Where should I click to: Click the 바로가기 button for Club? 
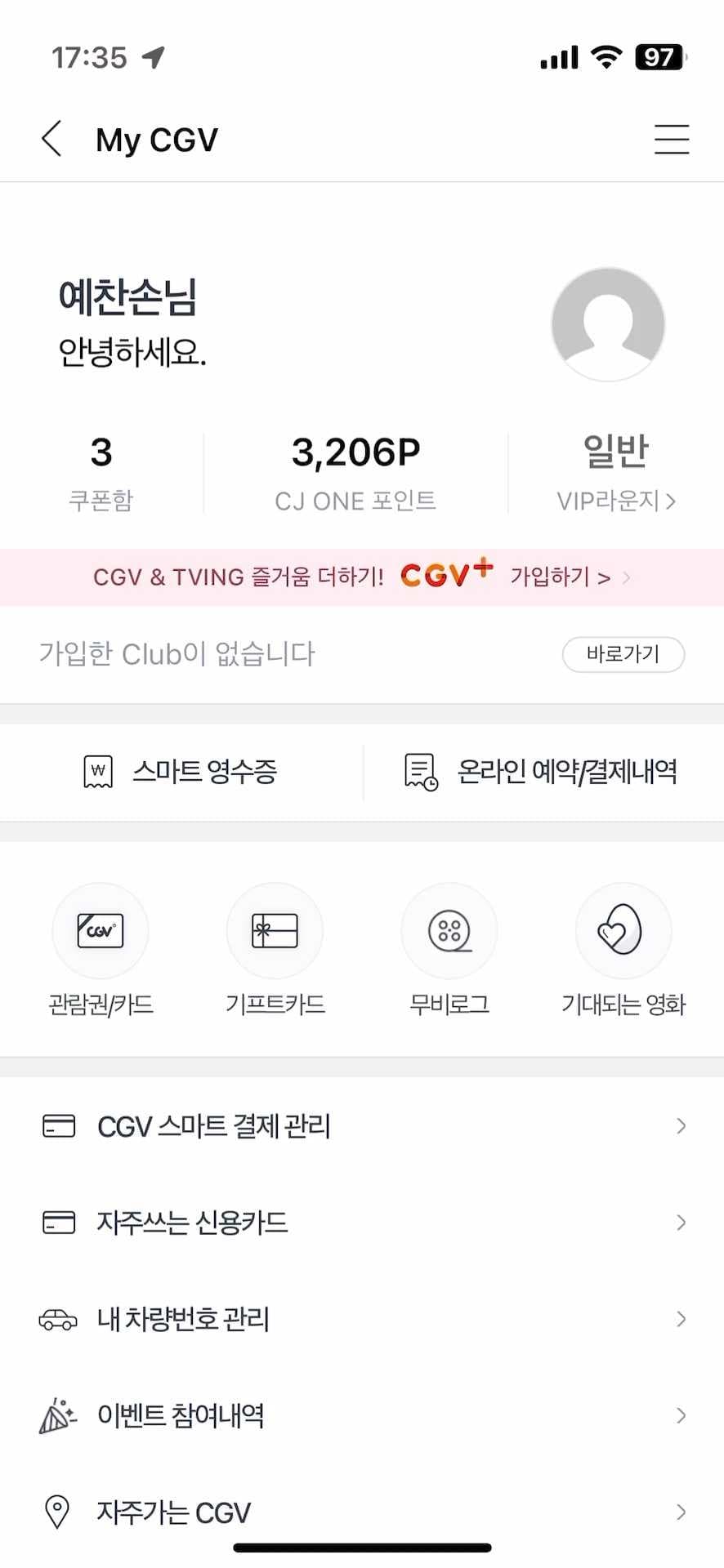point(623,654)
